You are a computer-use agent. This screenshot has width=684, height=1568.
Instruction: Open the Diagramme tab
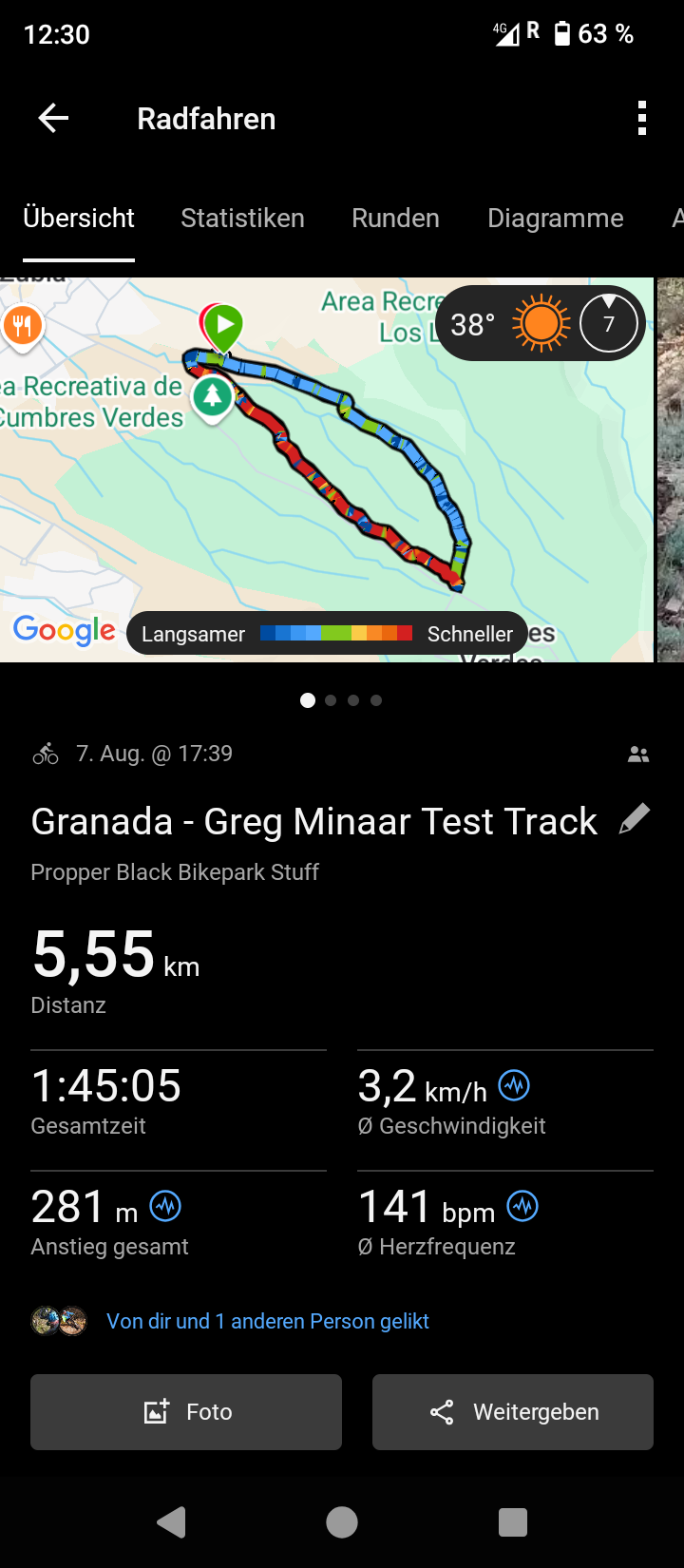555,219
